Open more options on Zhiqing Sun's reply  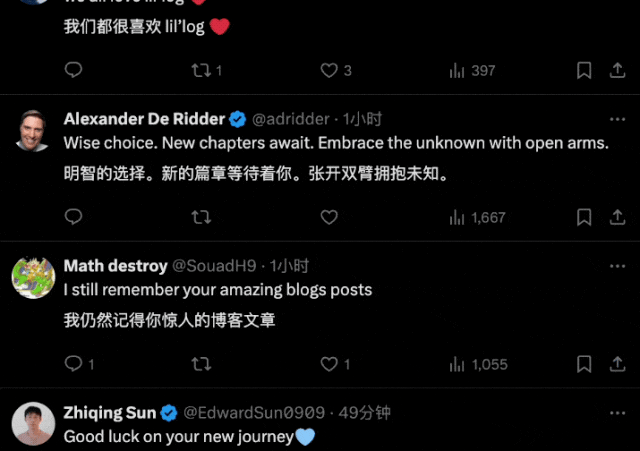617,413
